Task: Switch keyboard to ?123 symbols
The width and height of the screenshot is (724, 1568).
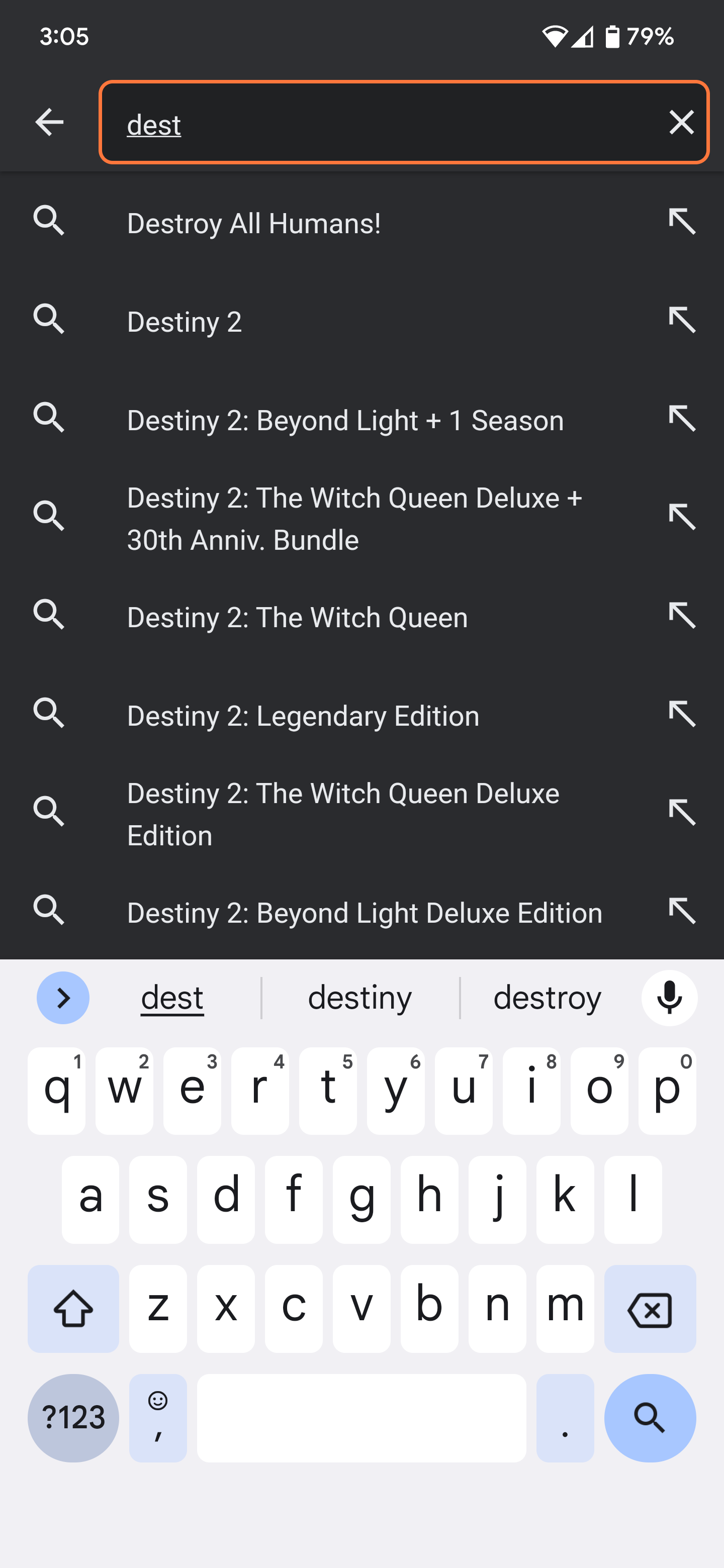Action: (x=73, y=1418)
